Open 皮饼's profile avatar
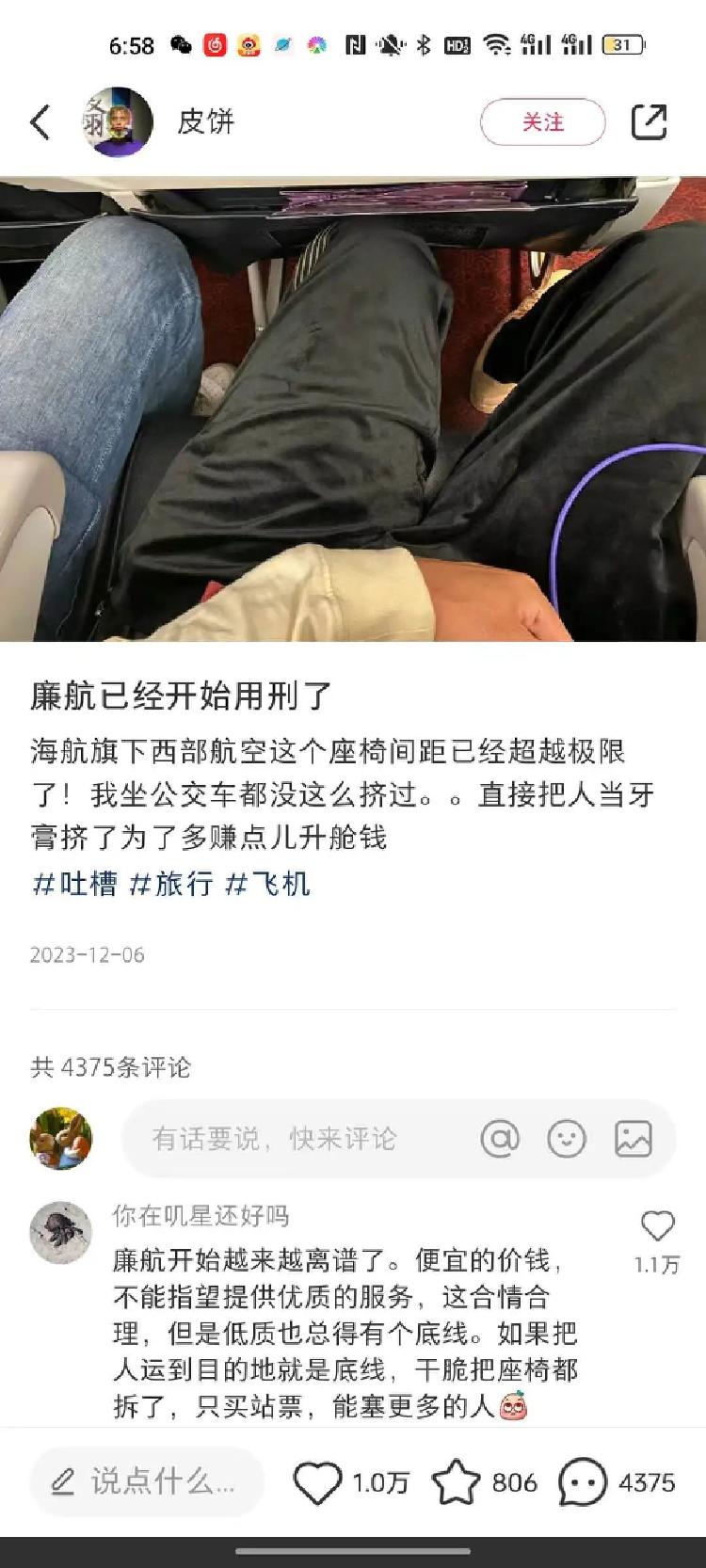This screenshot has height=1568, width=706. [117, 122]
